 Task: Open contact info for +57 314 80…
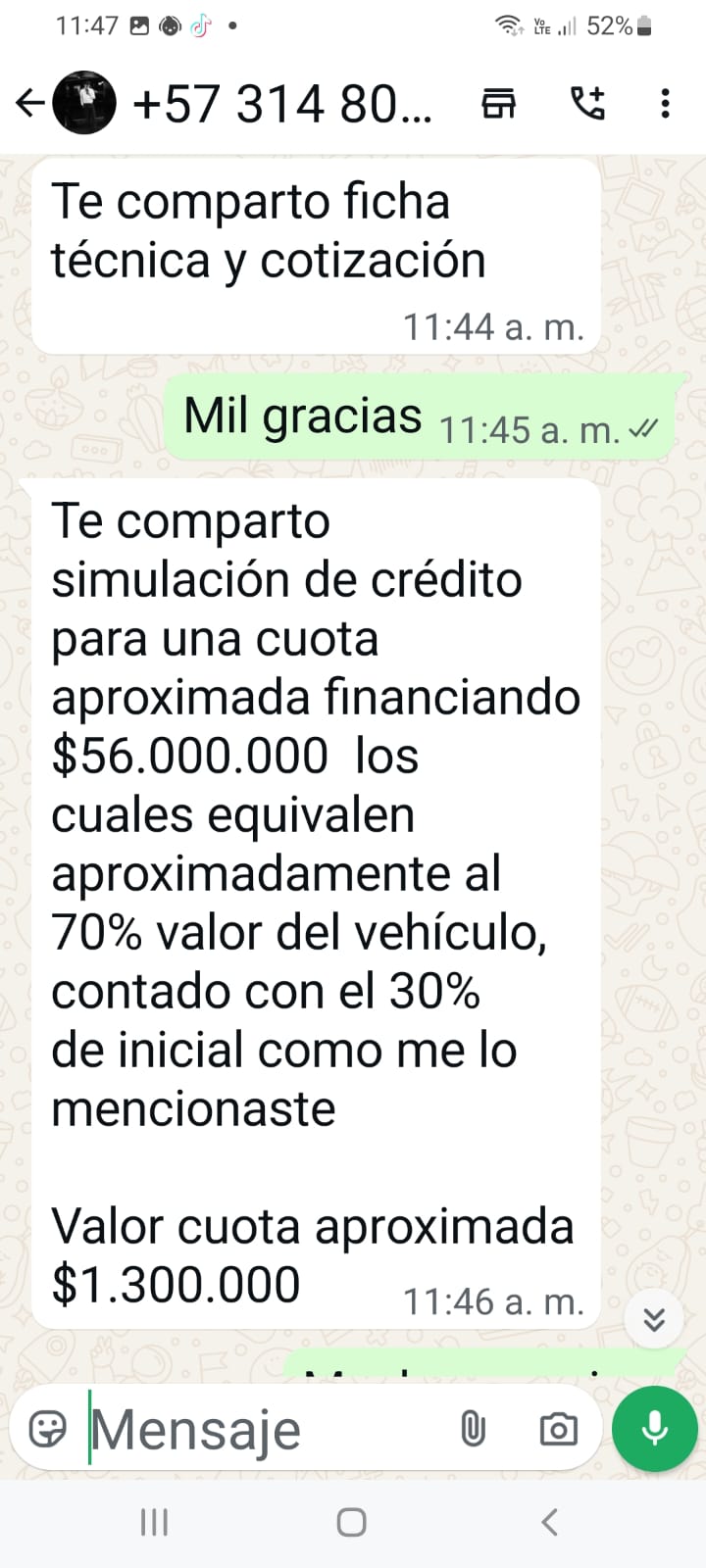point(281,103)
